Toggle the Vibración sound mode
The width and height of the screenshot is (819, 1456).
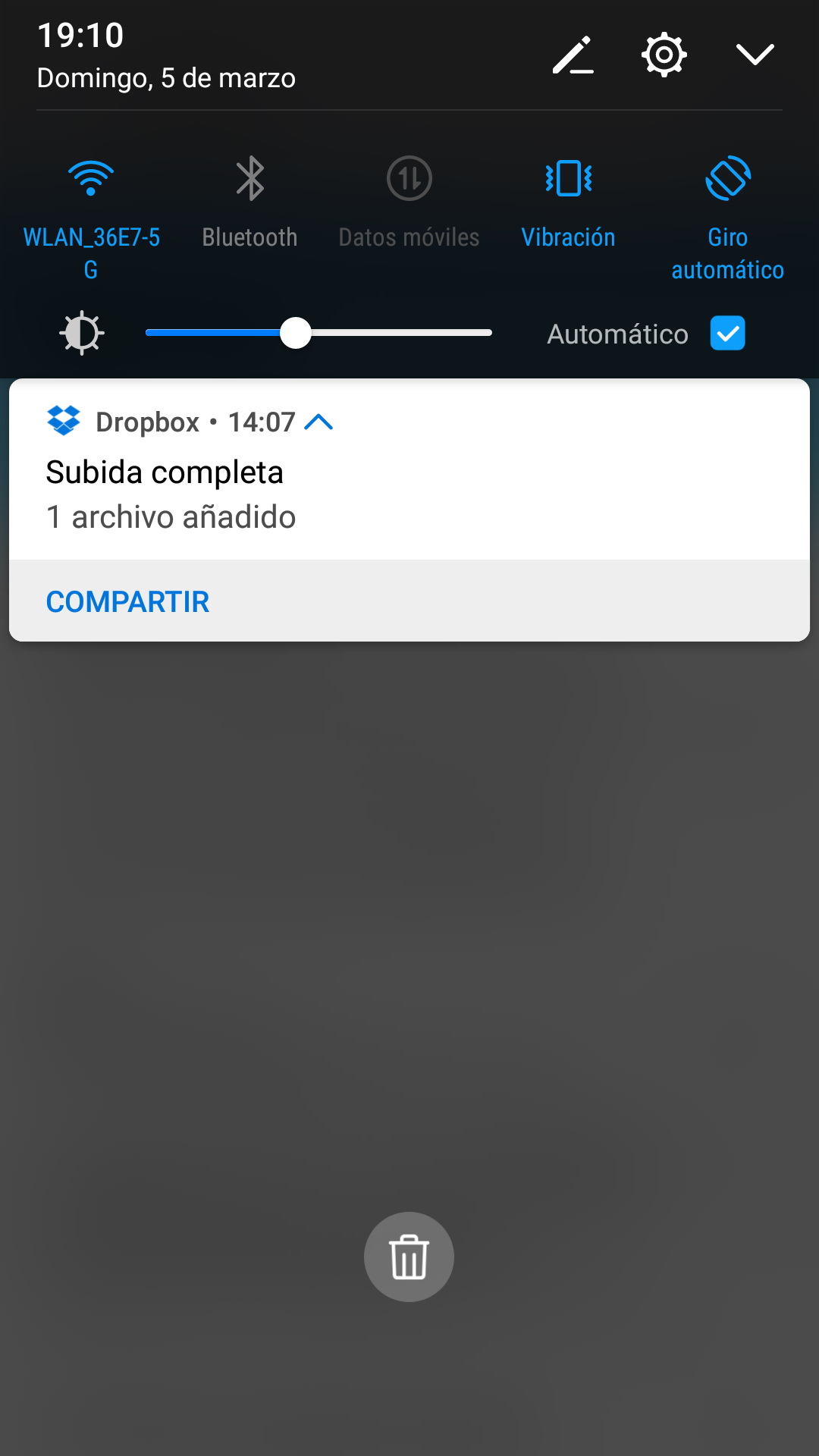click(568, 180)
